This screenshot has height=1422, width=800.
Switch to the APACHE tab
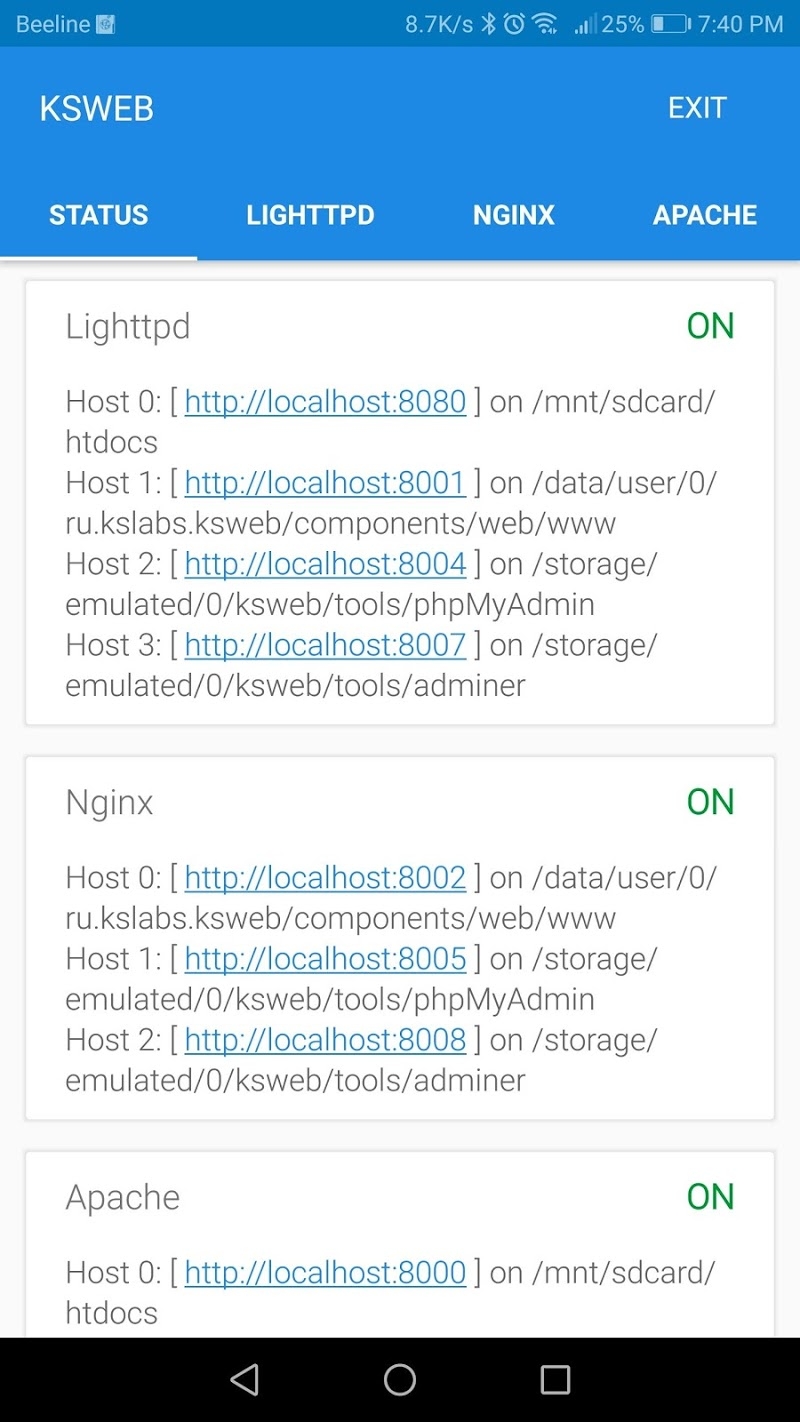click(705, 214)
